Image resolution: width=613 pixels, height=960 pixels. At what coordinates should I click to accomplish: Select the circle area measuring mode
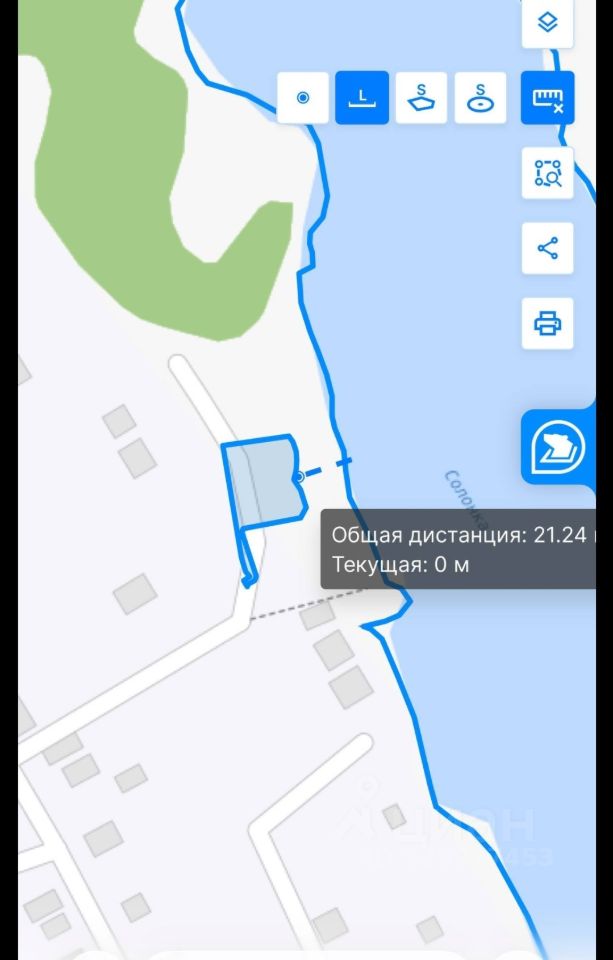[x=480, y=98]
